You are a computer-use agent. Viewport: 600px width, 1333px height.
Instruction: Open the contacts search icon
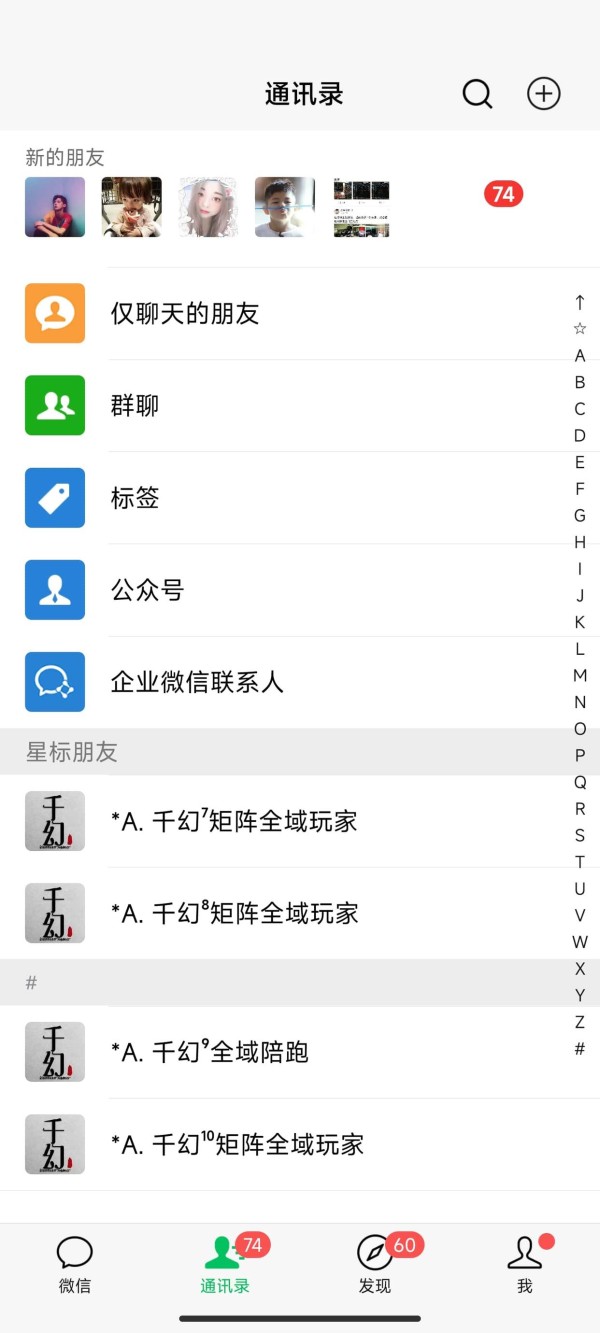pyautogui.click(x=477, y=94)
